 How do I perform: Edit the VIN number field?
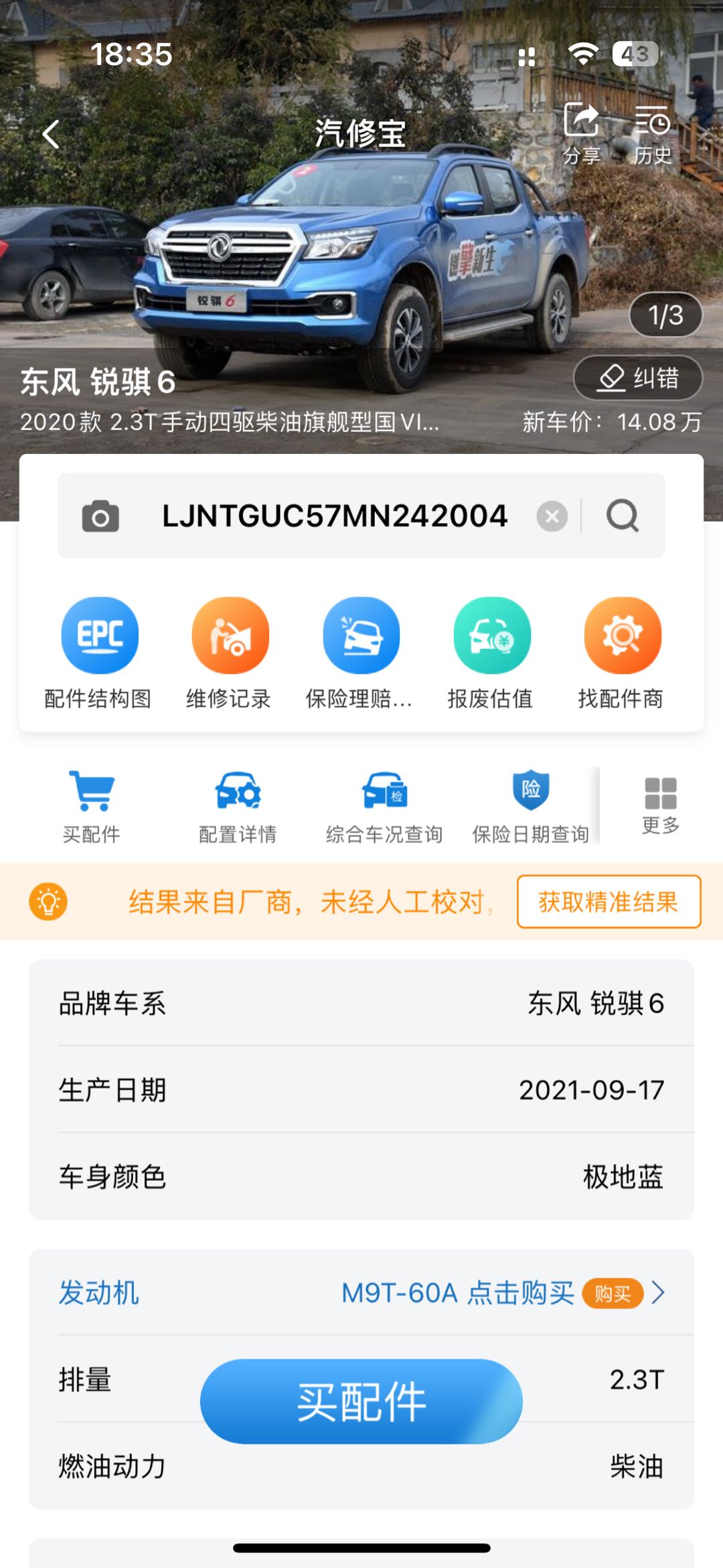pos(335,516)
